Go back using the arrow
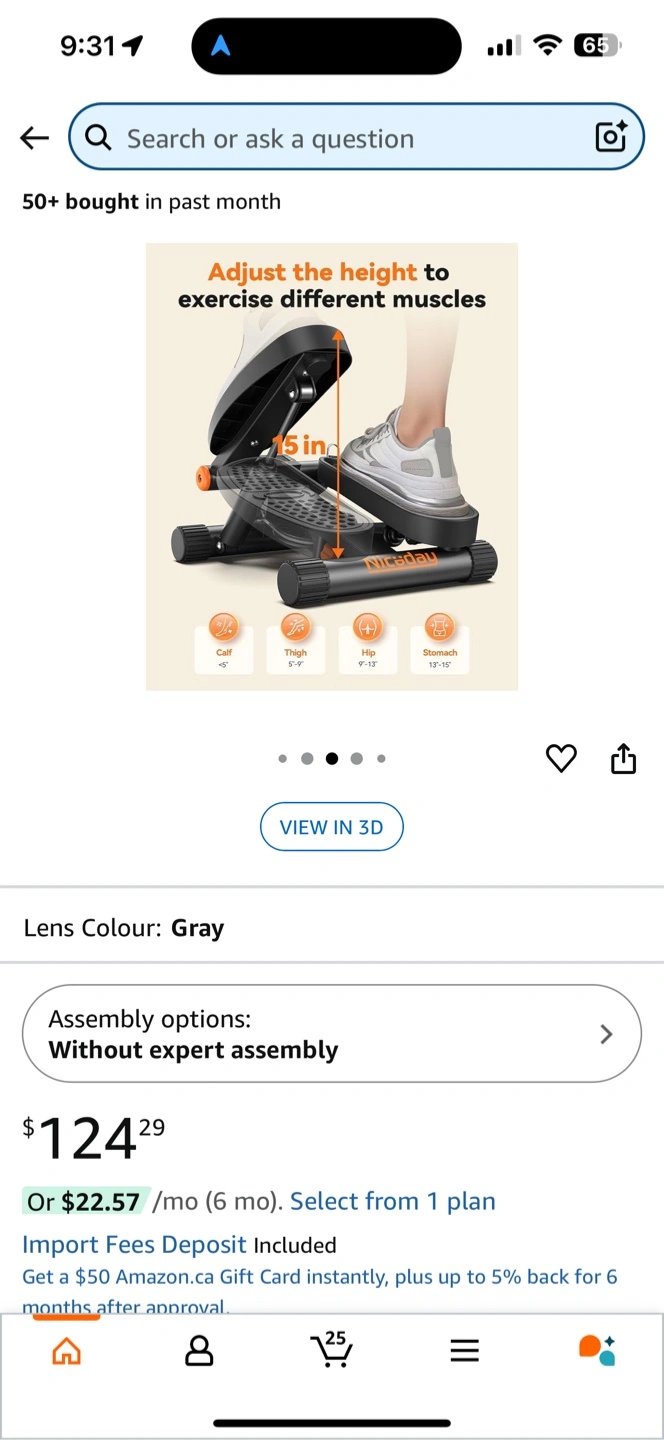The image size is (664, 1440). 35,138
